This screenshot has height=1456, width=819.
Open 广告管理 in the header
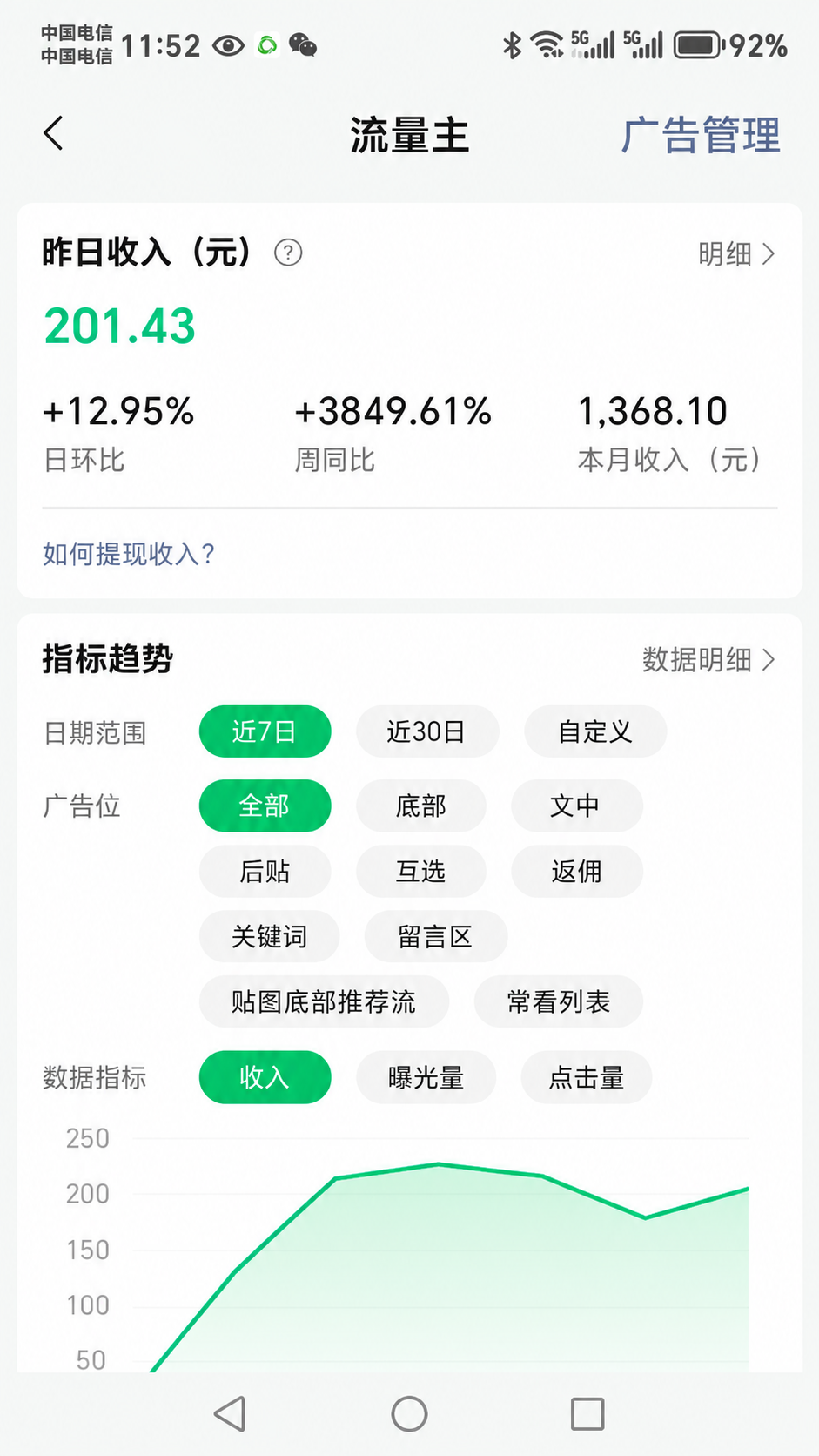[x=701, y=135]
